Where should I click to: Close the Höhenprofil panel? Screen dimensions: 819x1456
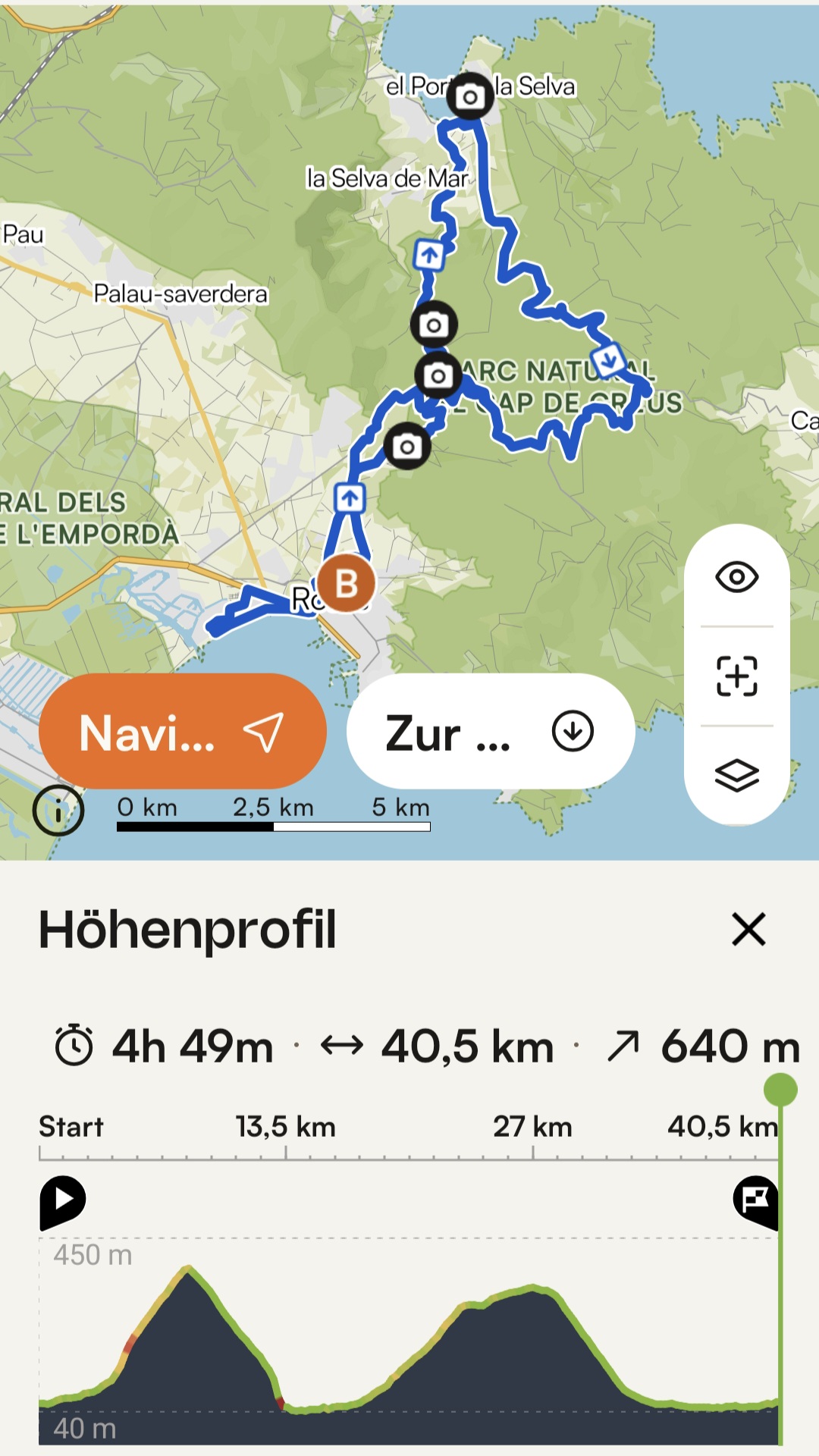click(748, 929)
